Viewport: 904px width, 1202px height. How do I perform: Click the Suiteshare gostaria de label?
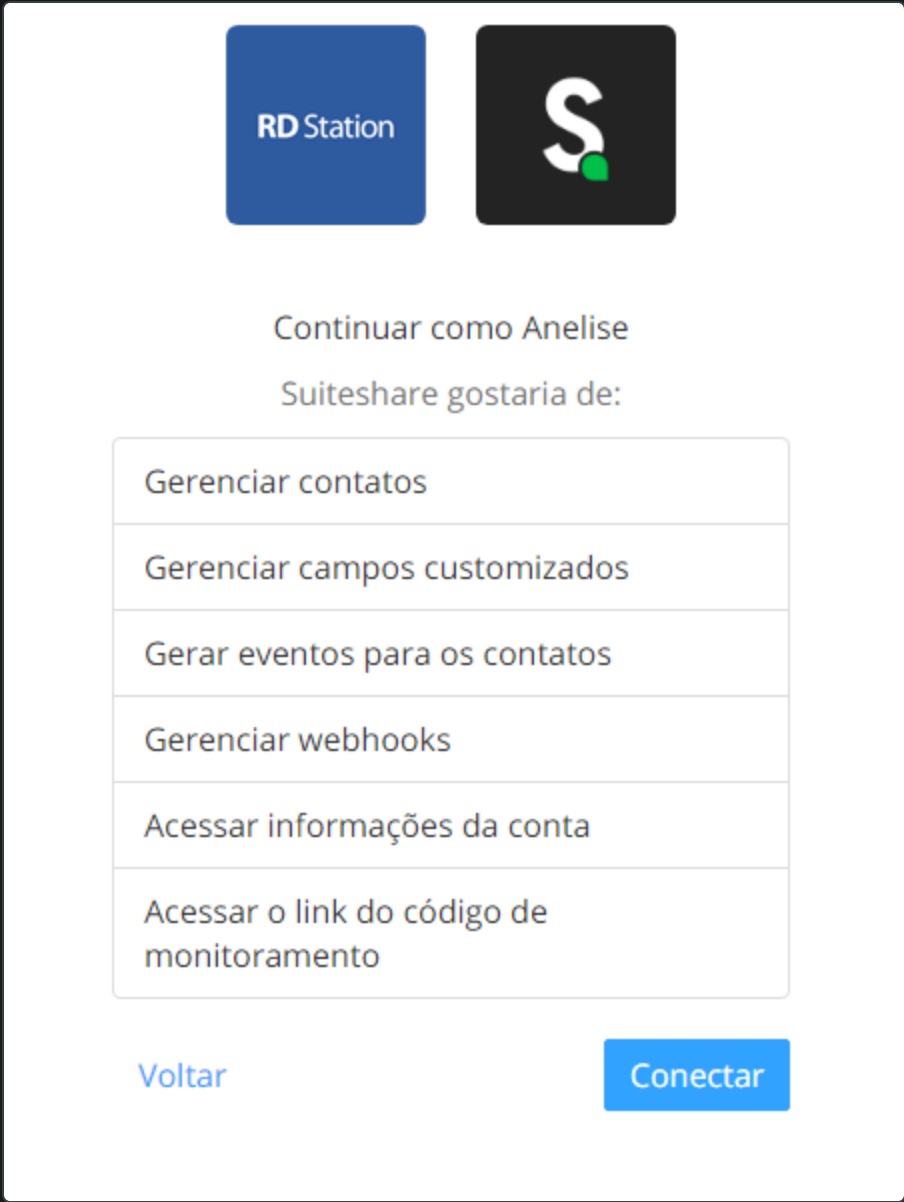[451, 392]
